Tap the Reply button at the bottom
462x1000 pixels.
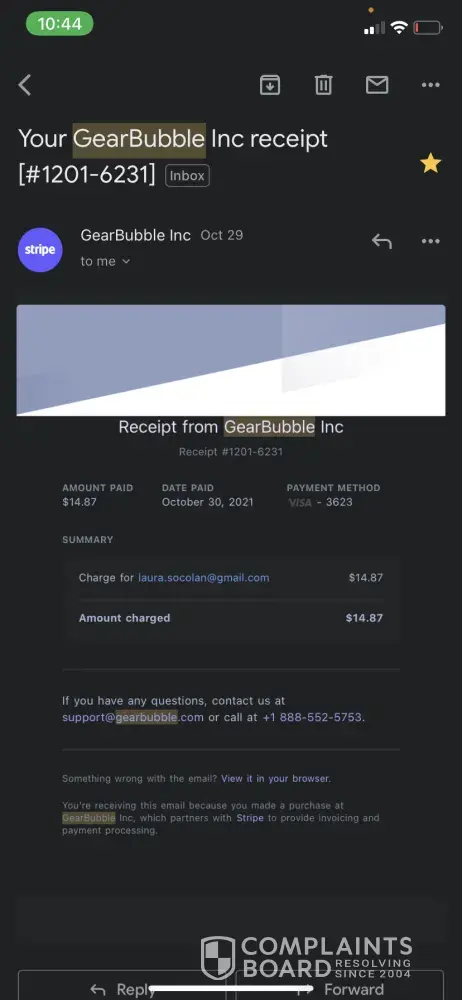122,985
